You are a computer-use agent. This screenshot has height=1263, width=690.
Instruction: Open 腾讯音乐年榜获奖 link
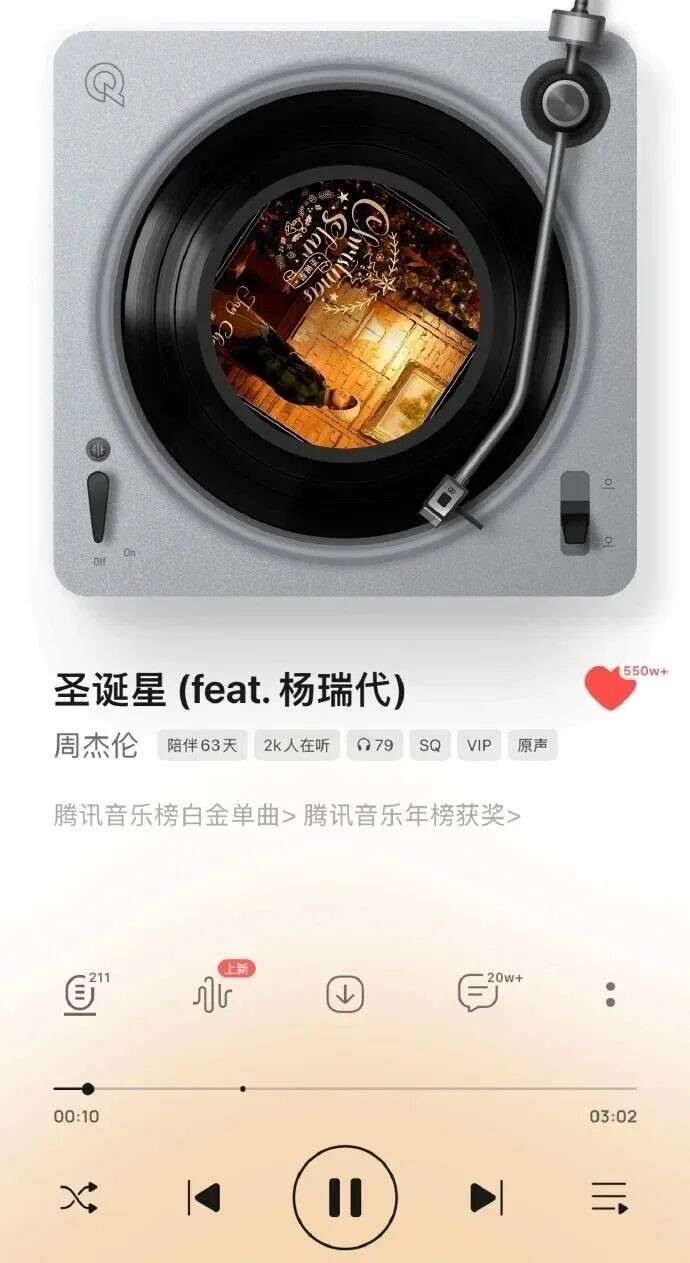(411, 815)
